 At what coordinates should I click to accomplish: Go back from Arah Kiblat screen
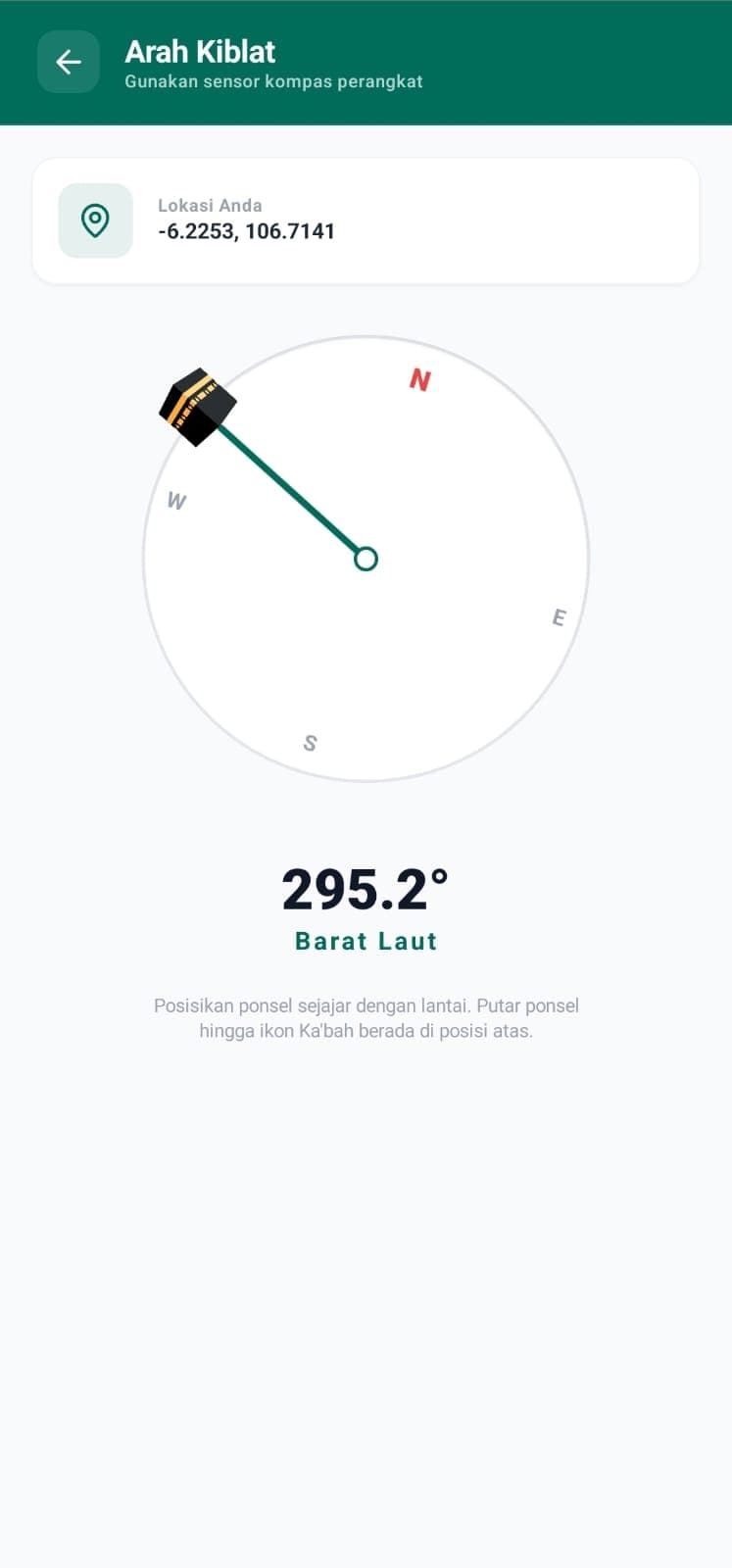pos(69,62)
